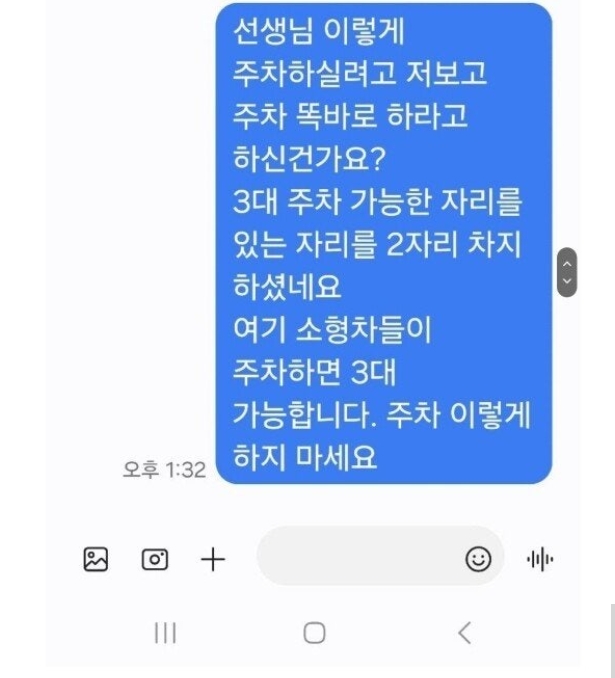615x678 pixels.
Task: Open the emoji sticker picker
Action: (478, 559)
